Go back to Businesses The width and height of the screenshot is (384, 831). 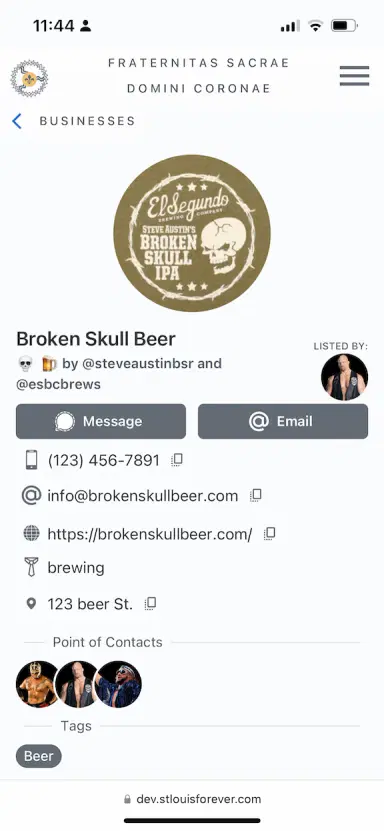73,121
